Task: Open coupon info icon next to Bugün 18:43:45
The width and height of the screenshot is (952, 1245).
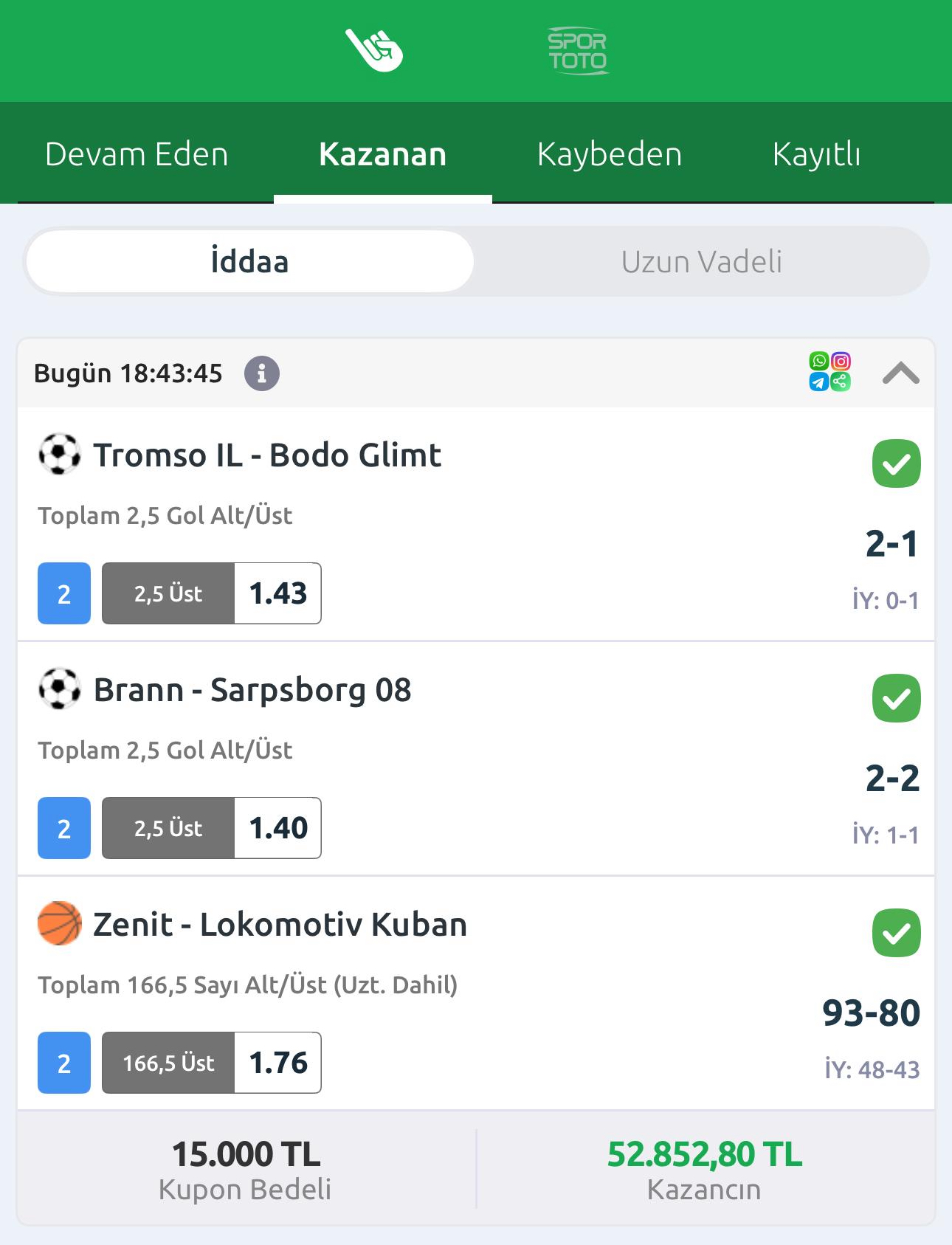Action: pyautogui.click(x=262, y=373)
